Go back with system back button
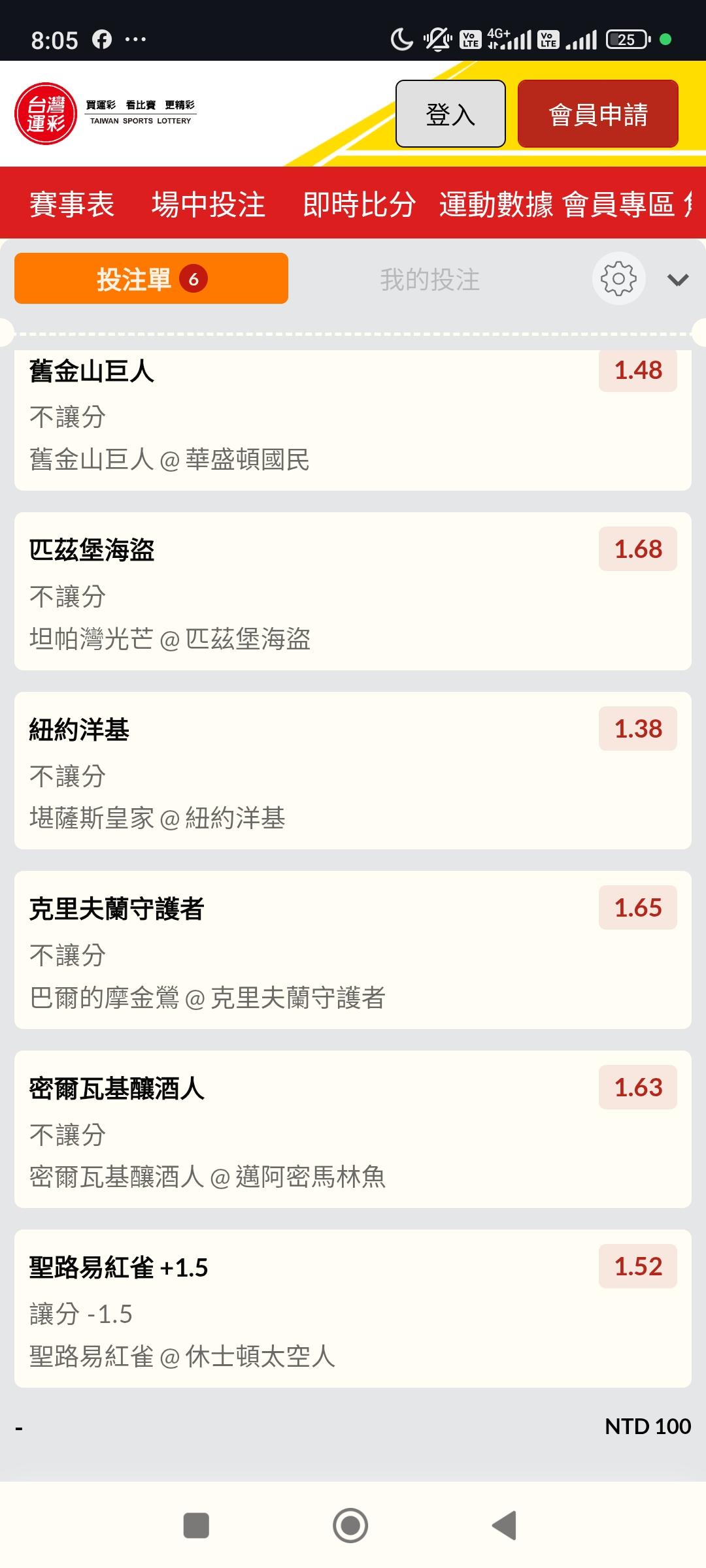The image size is (706, 1568). (504, 1526)
